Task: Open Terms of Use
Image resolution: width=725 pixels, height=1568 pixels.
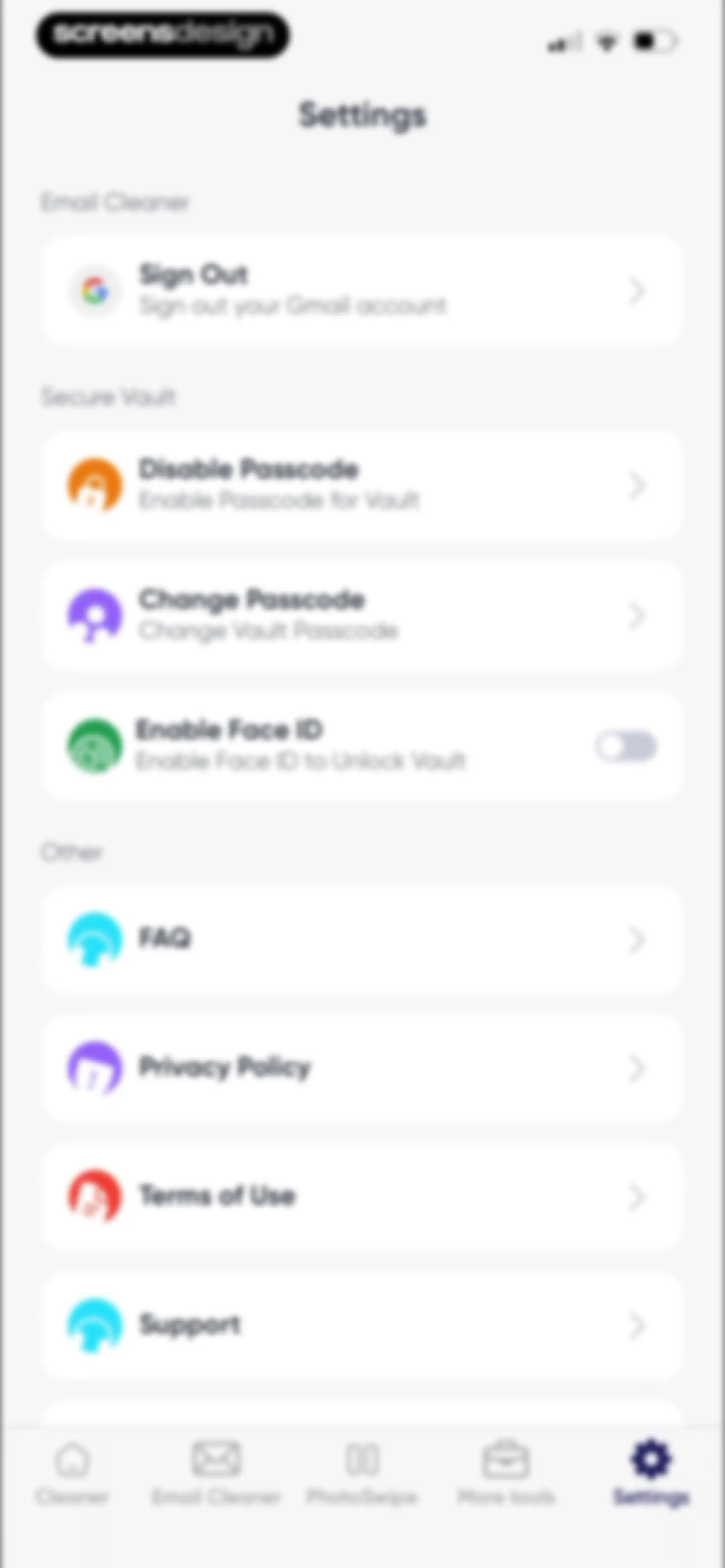Action: point(362,1196)
